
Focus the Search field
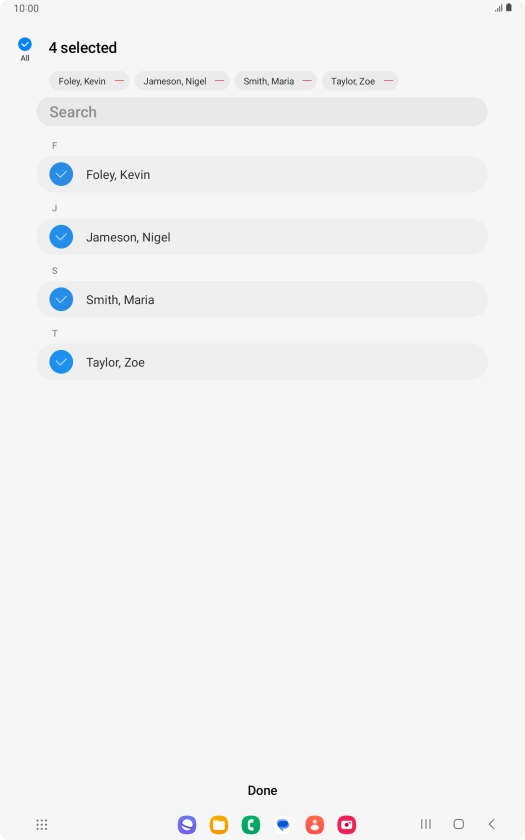262,112
